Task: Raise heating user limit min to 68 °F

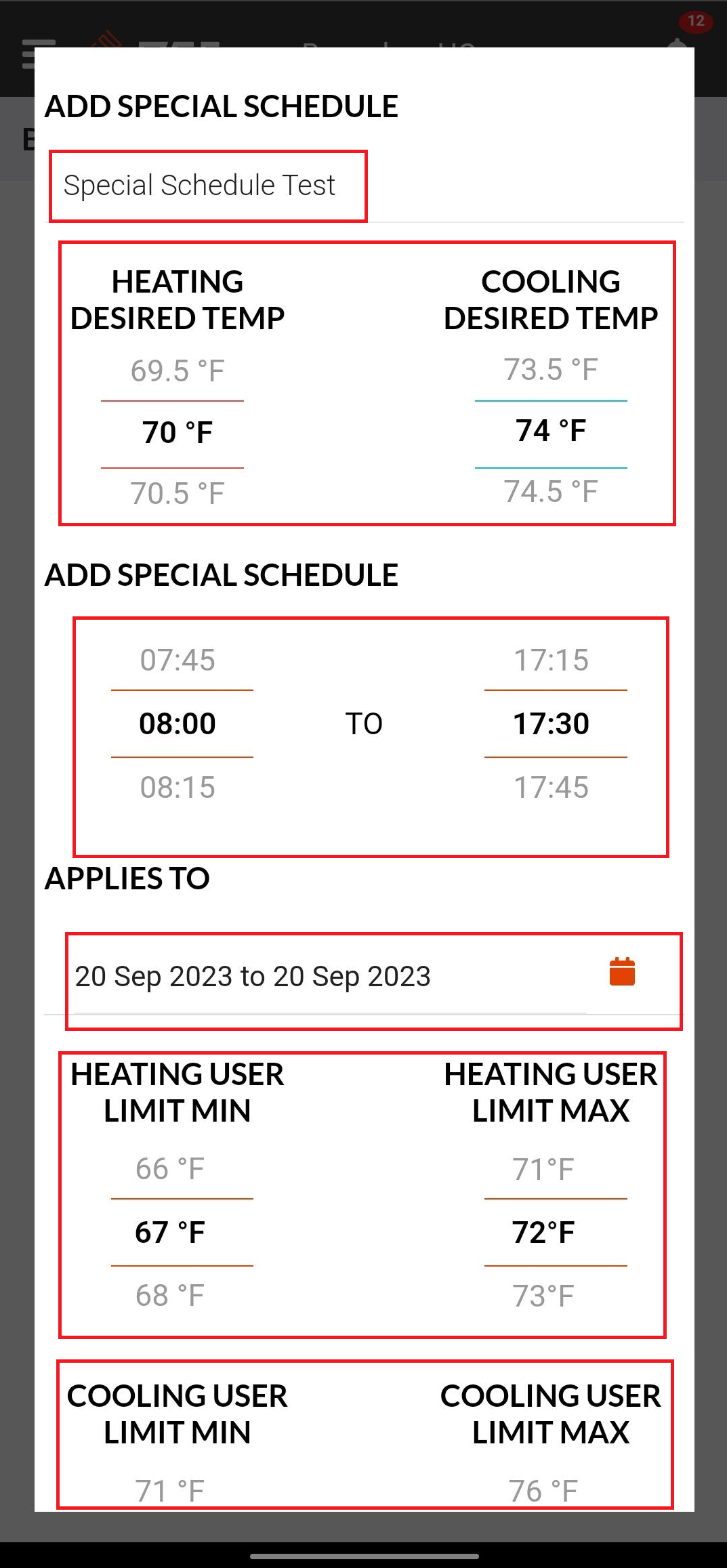Action: coord(169,1296)
